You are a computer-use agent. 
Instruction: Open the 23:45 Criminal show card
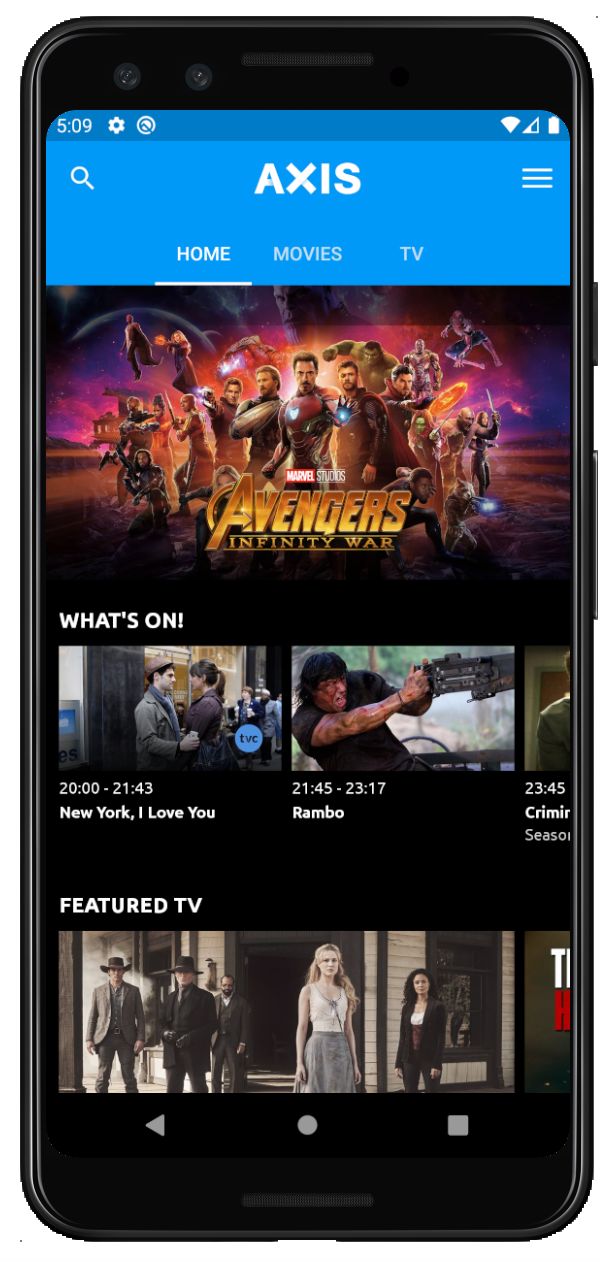pyautogui.click(x=548, y=745)
